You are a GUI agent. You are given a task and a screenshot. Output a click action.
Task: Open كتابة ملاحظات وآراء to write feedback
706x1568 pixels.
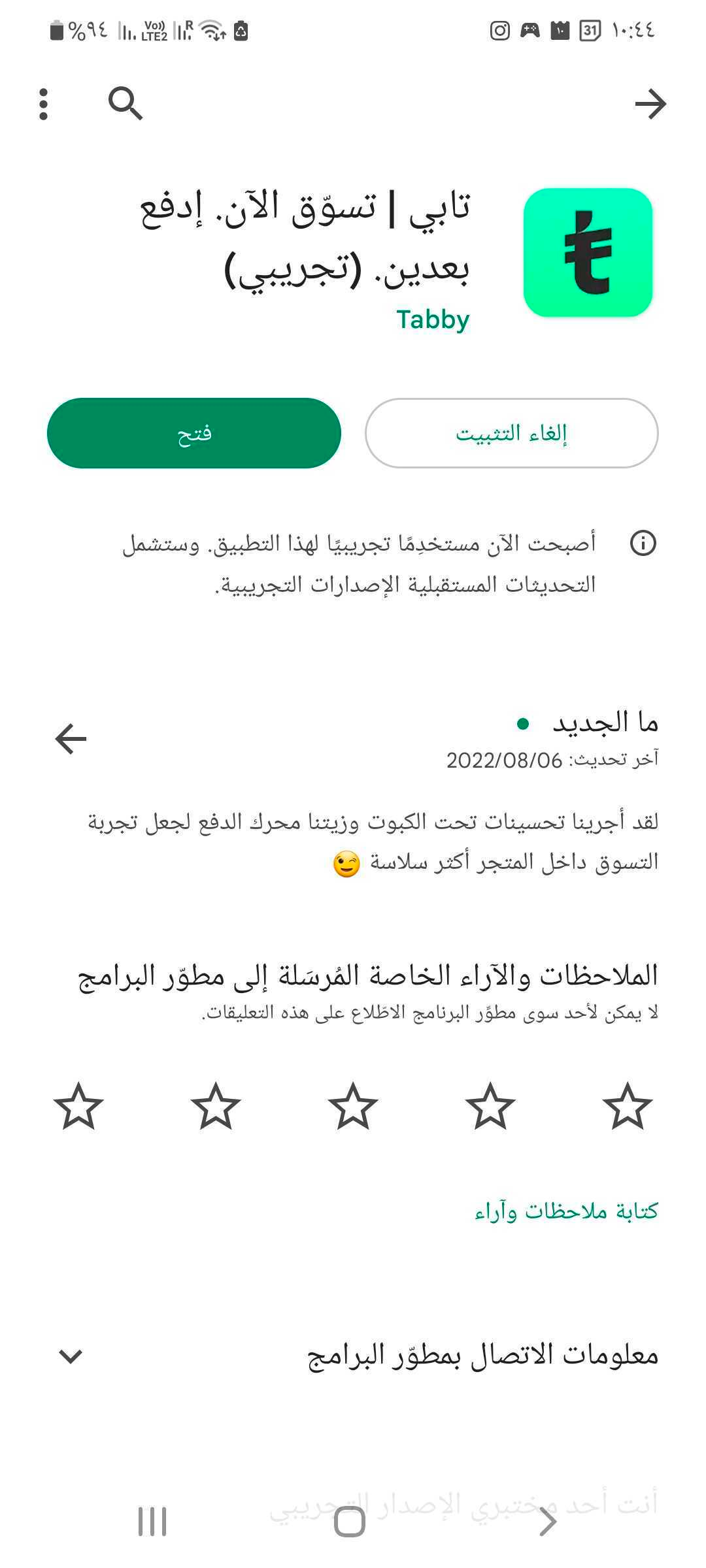point(566,1211)
